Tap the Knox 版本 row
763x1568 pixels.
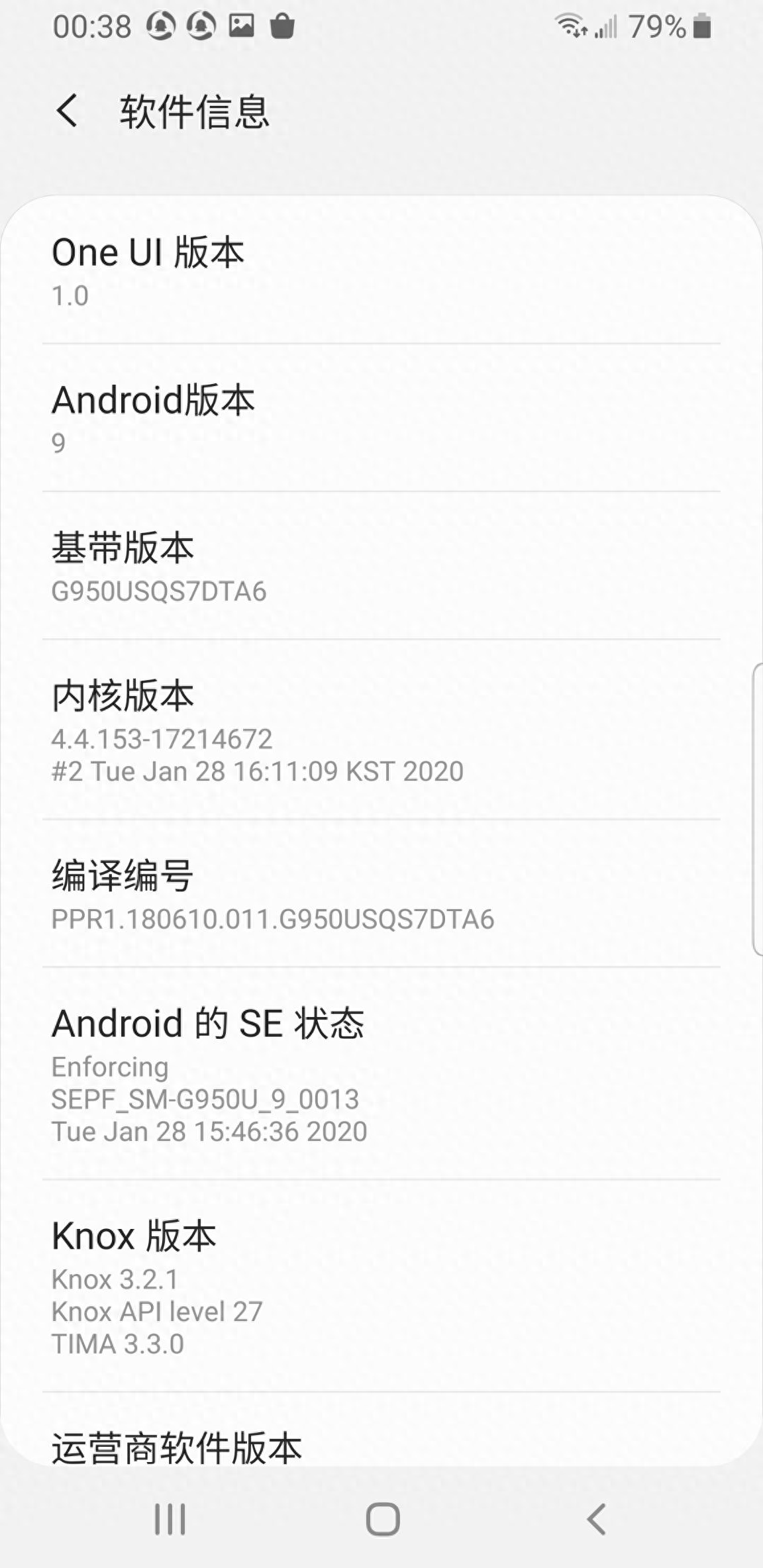tap(381, 1286)
